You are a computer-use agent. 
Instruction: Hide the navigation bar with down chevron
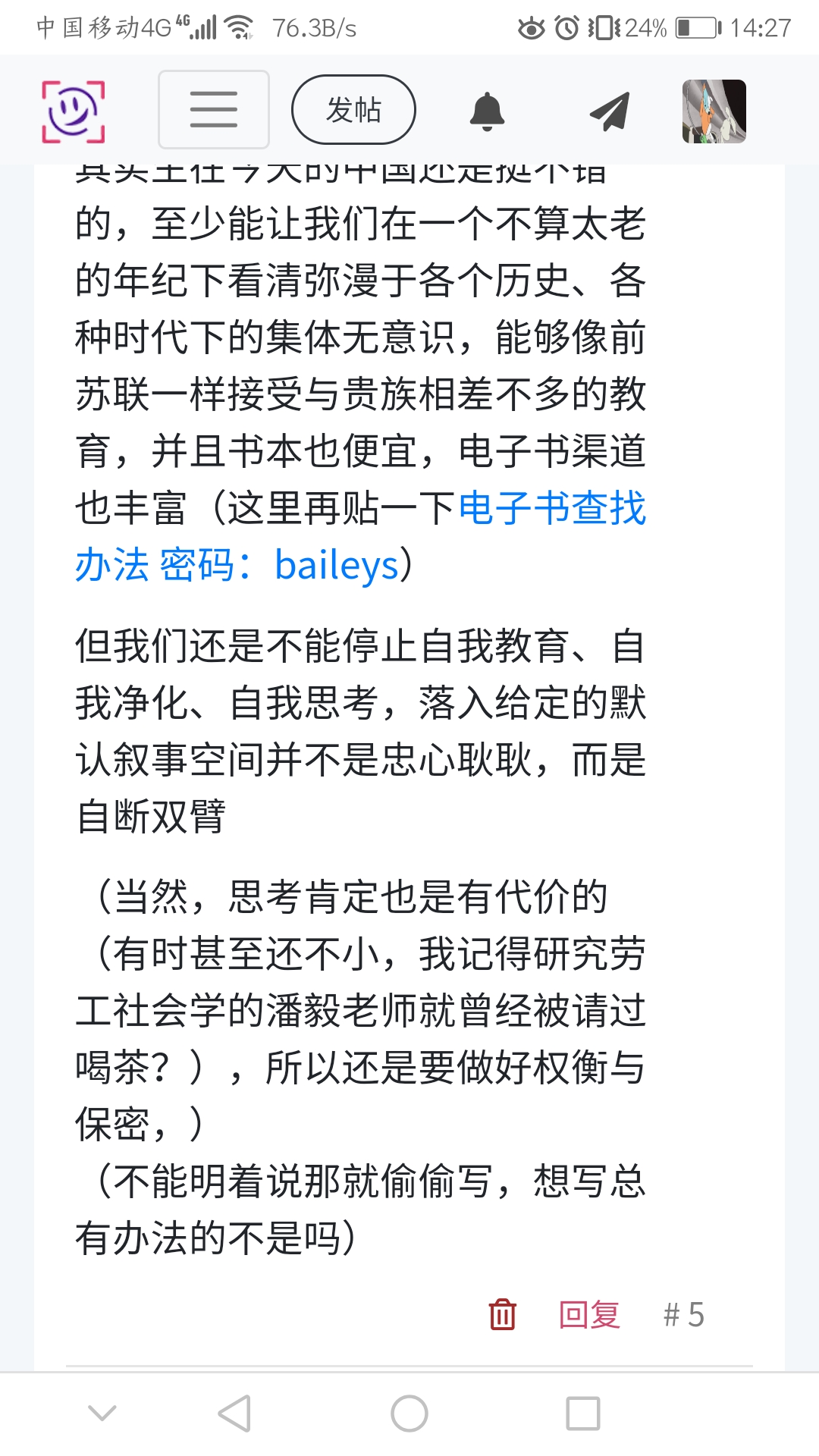(x=102, y=1414)
